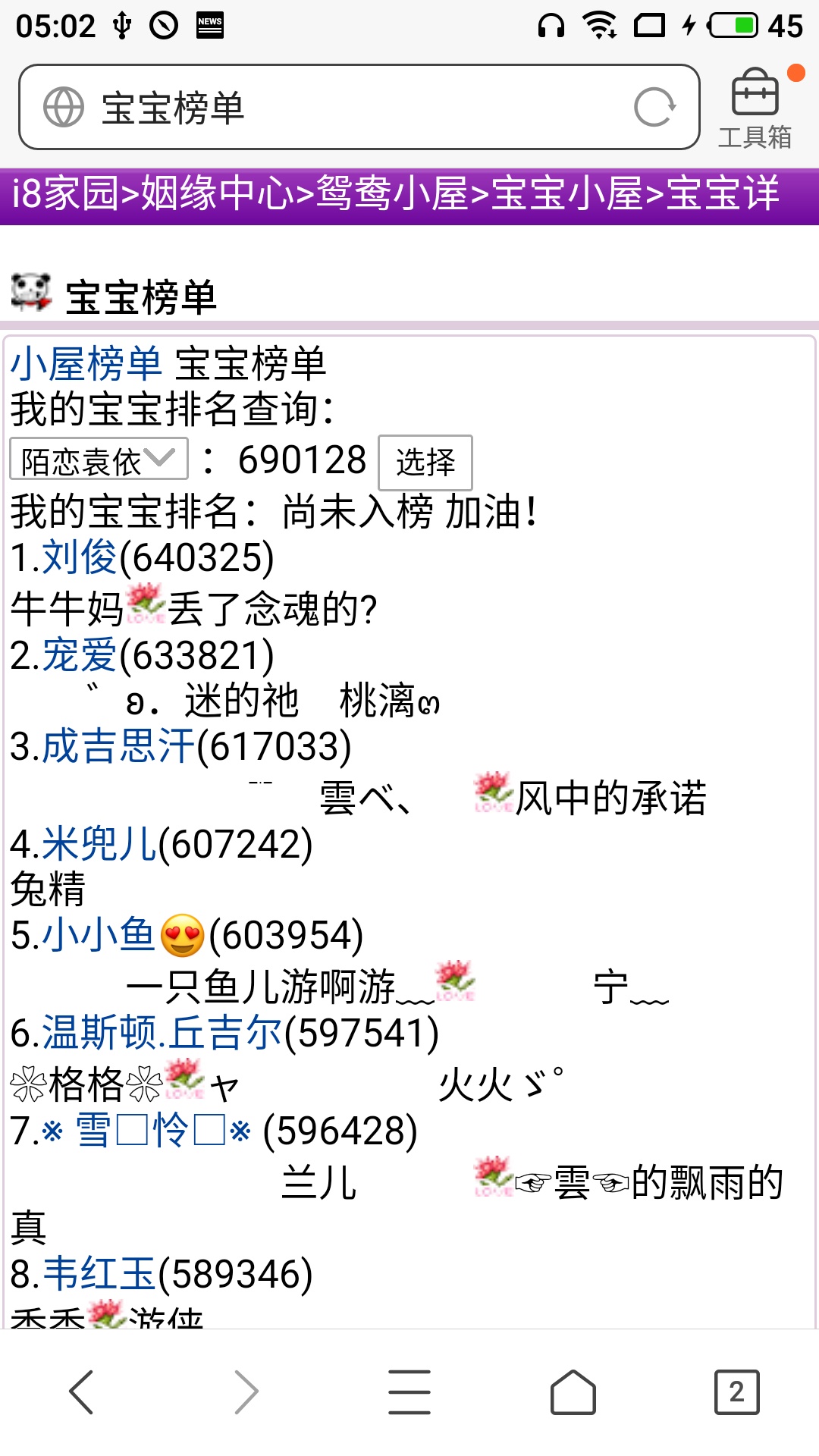Expand the 陌恋袁依 baby dropdown
Screen dimensions: 819x1456
(99, 460)
